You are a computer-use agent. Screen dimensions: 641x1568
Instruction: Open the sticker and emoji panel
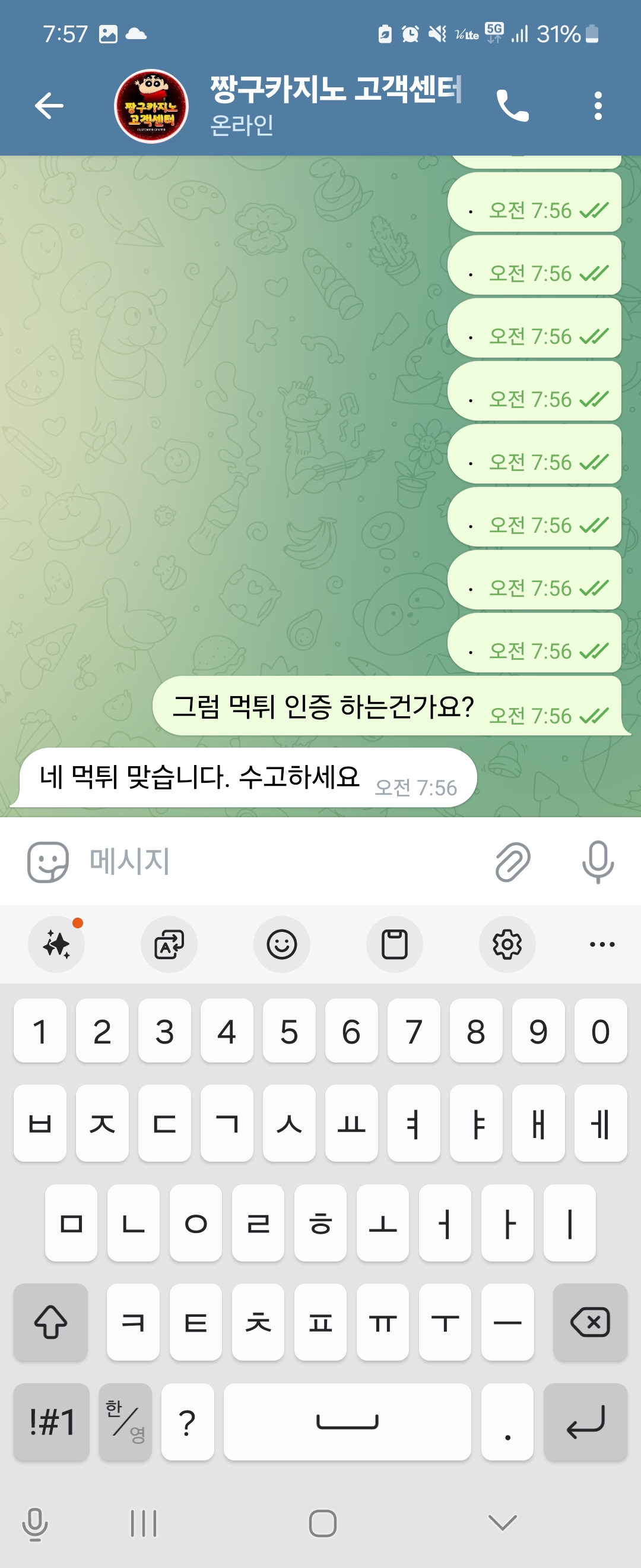(47, 861)
